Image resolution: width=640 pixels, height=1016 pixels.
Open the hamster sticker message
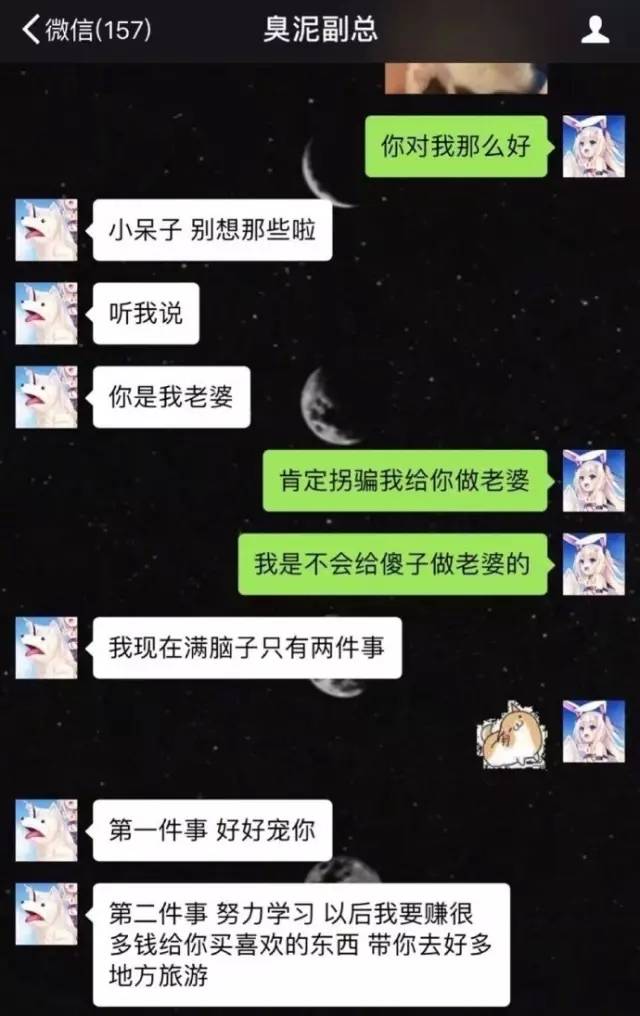pyautogui.click(x=511, y=735)
